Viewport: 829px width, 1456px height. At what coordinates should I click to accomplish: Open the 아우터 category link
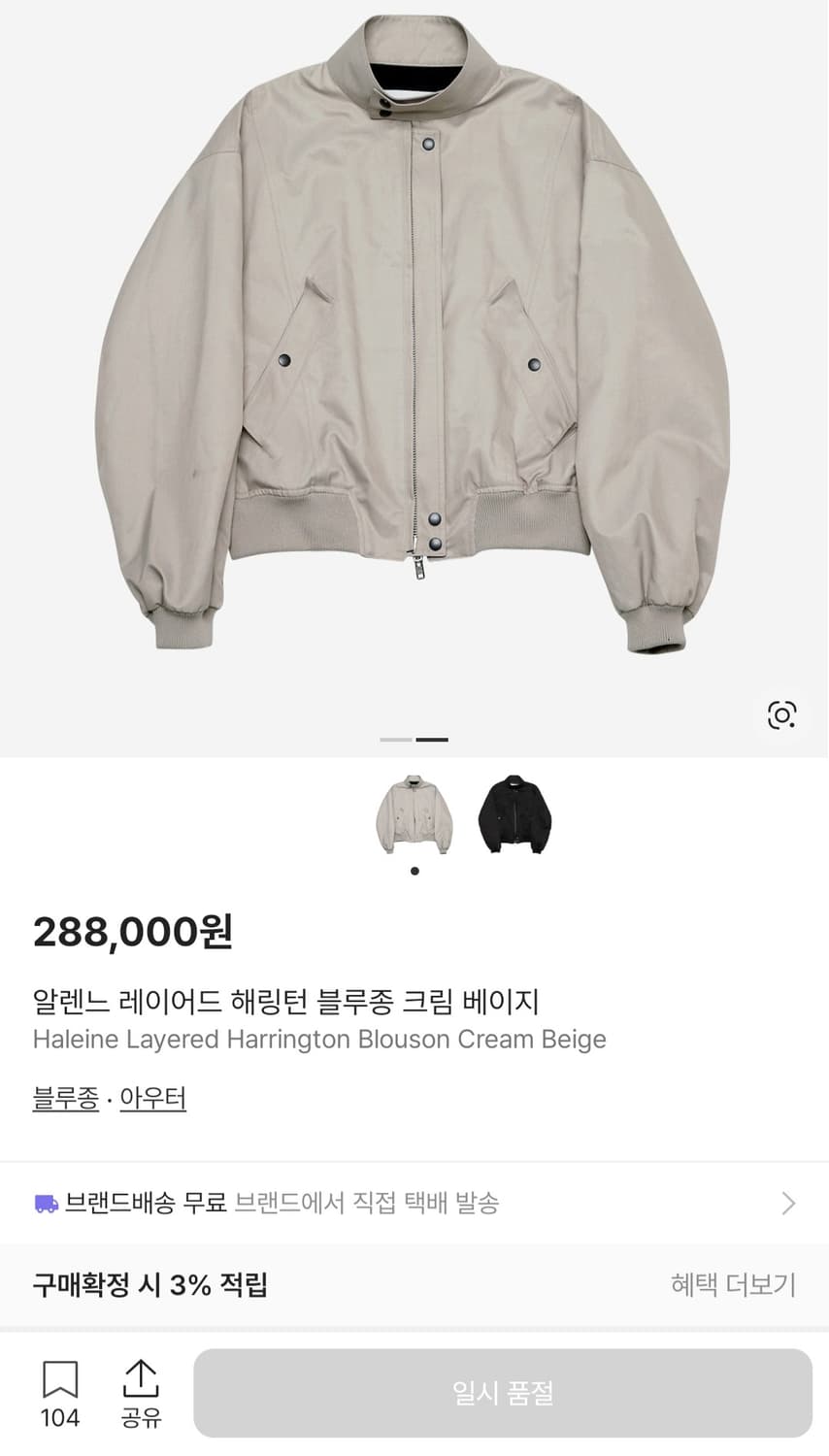point(152,1098)
